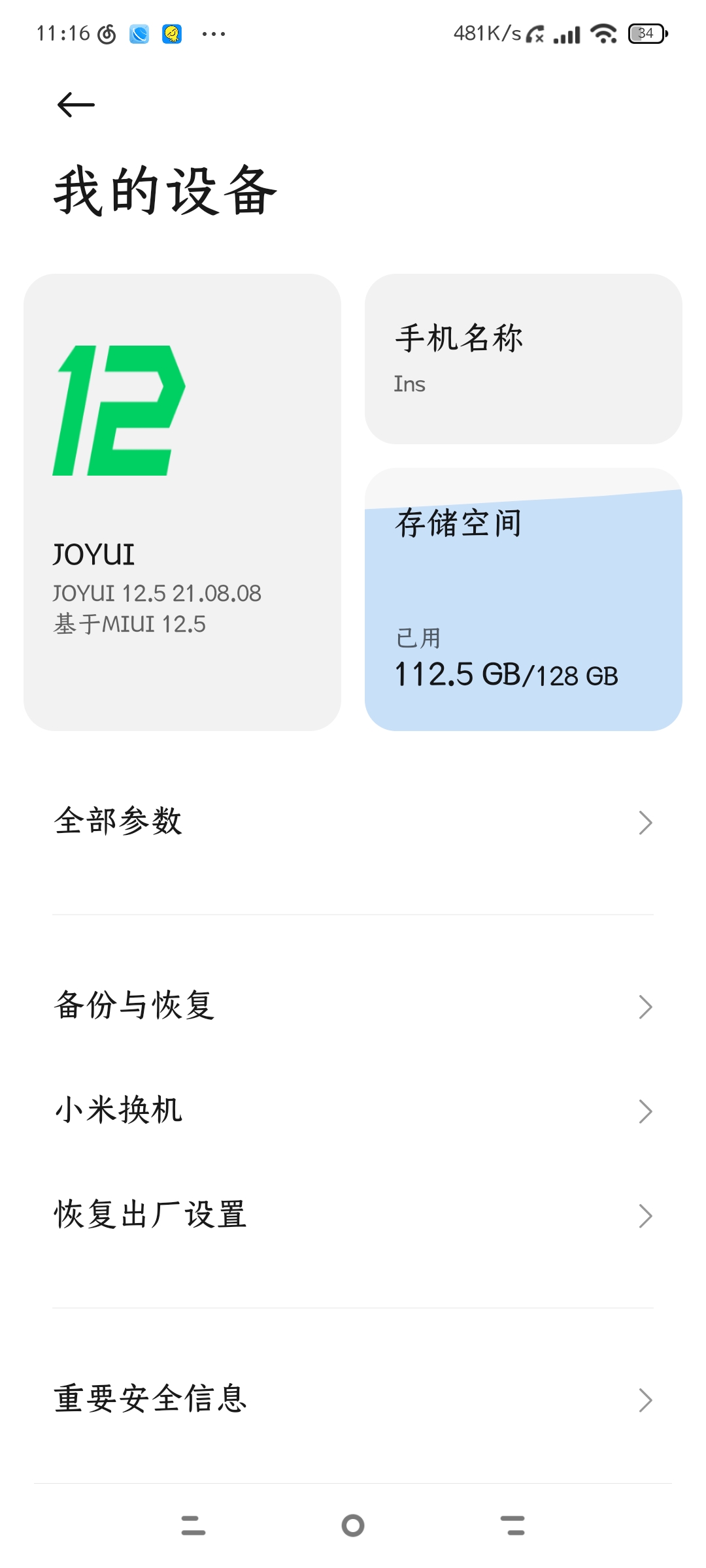Open the 手机名称 card
Screen dimensions: 706x1568
pos(523,359)
